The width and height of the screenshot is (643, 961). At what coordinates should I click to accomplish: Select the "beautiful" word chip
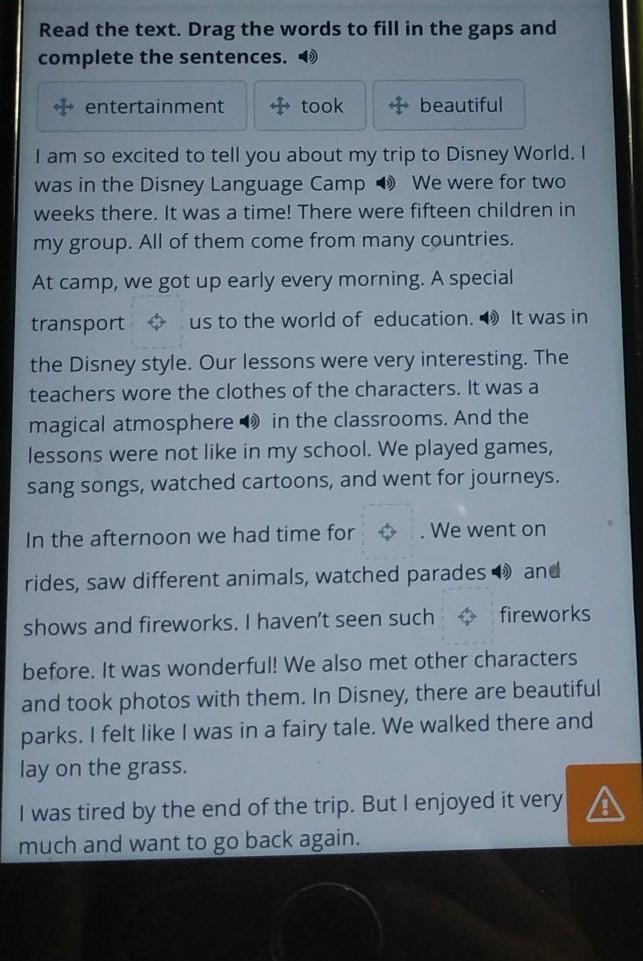(x=449, y=105)
